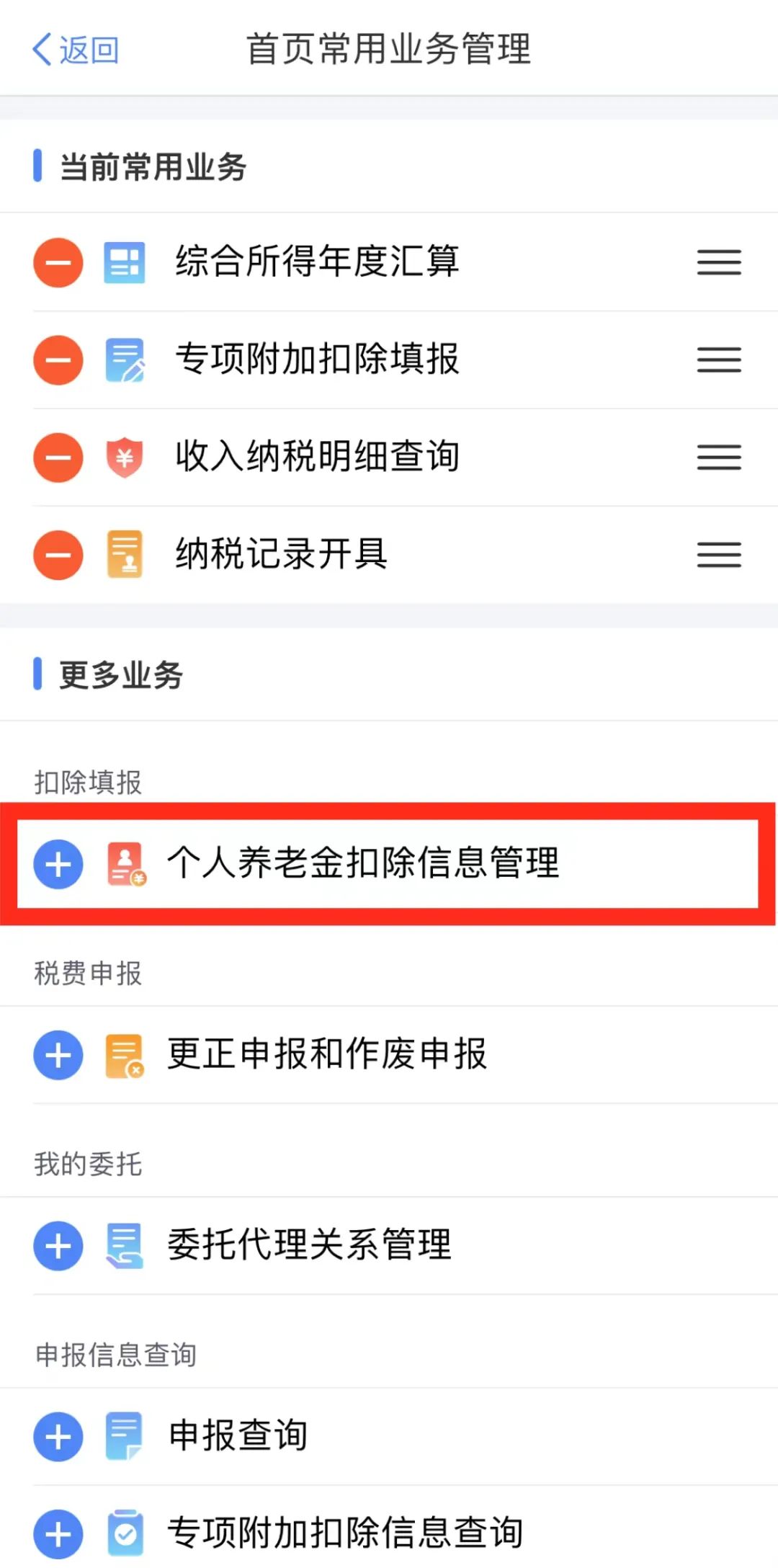Add 申报查询 to common services
Screen dimensions: 778x1568
58,1437
